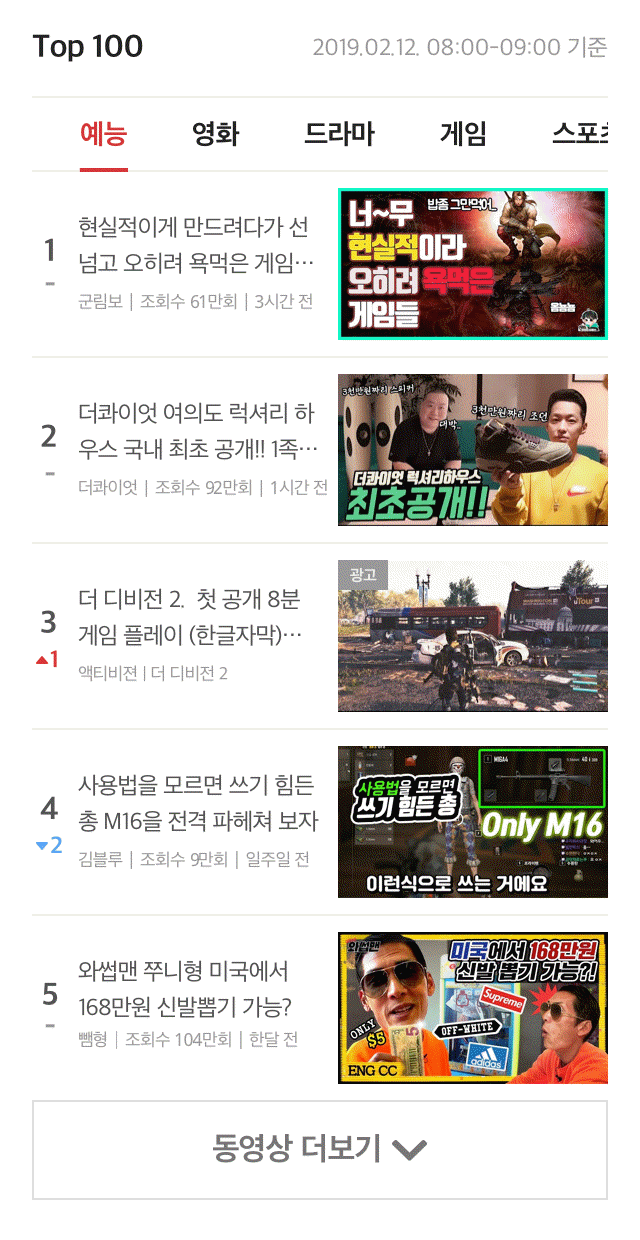Open 김블루's M16 video
The image size is (640, 1240).
tap(320, 822)
